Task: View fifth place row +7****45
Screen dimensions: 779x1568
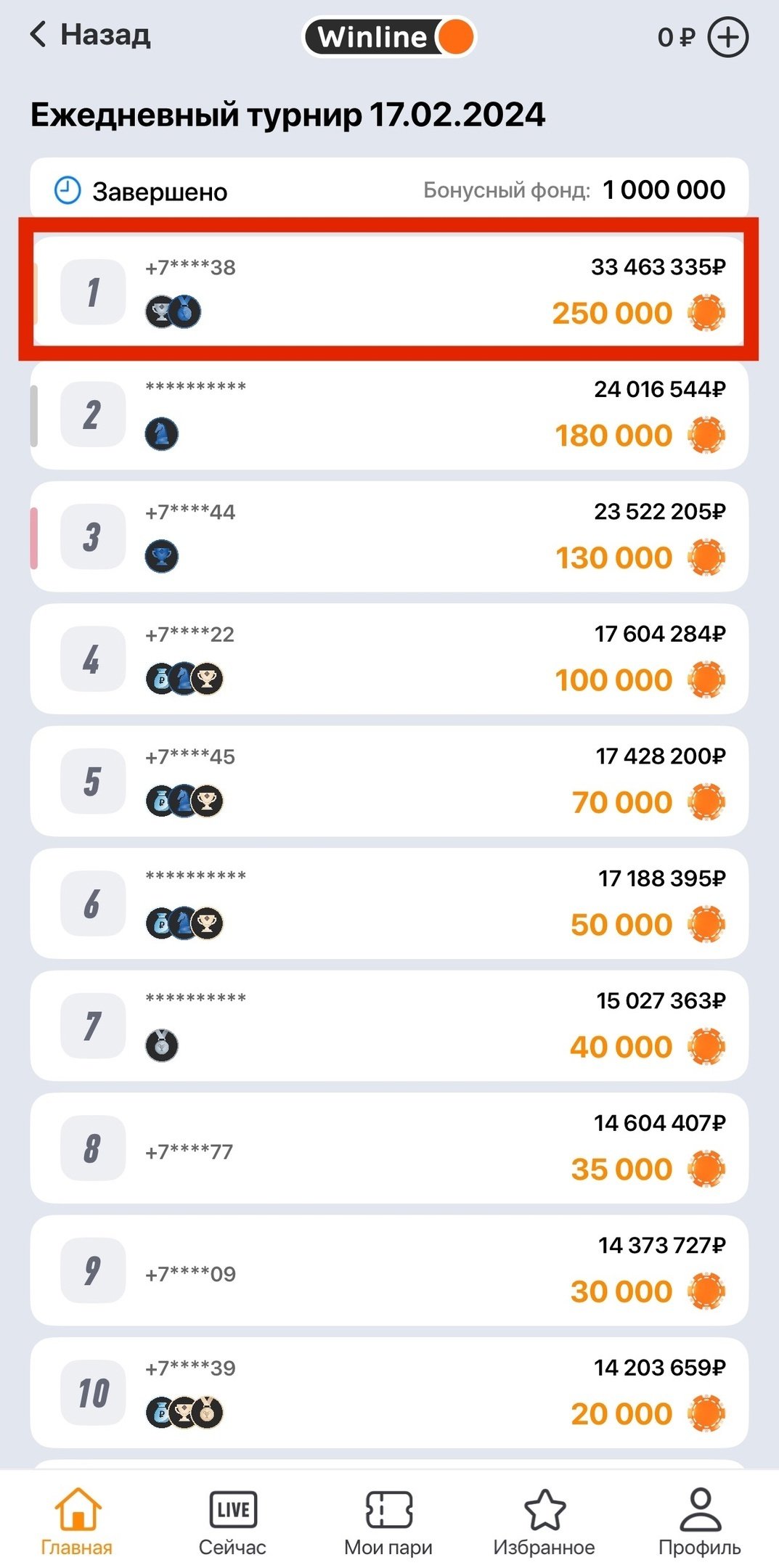Action: point(389,781)
